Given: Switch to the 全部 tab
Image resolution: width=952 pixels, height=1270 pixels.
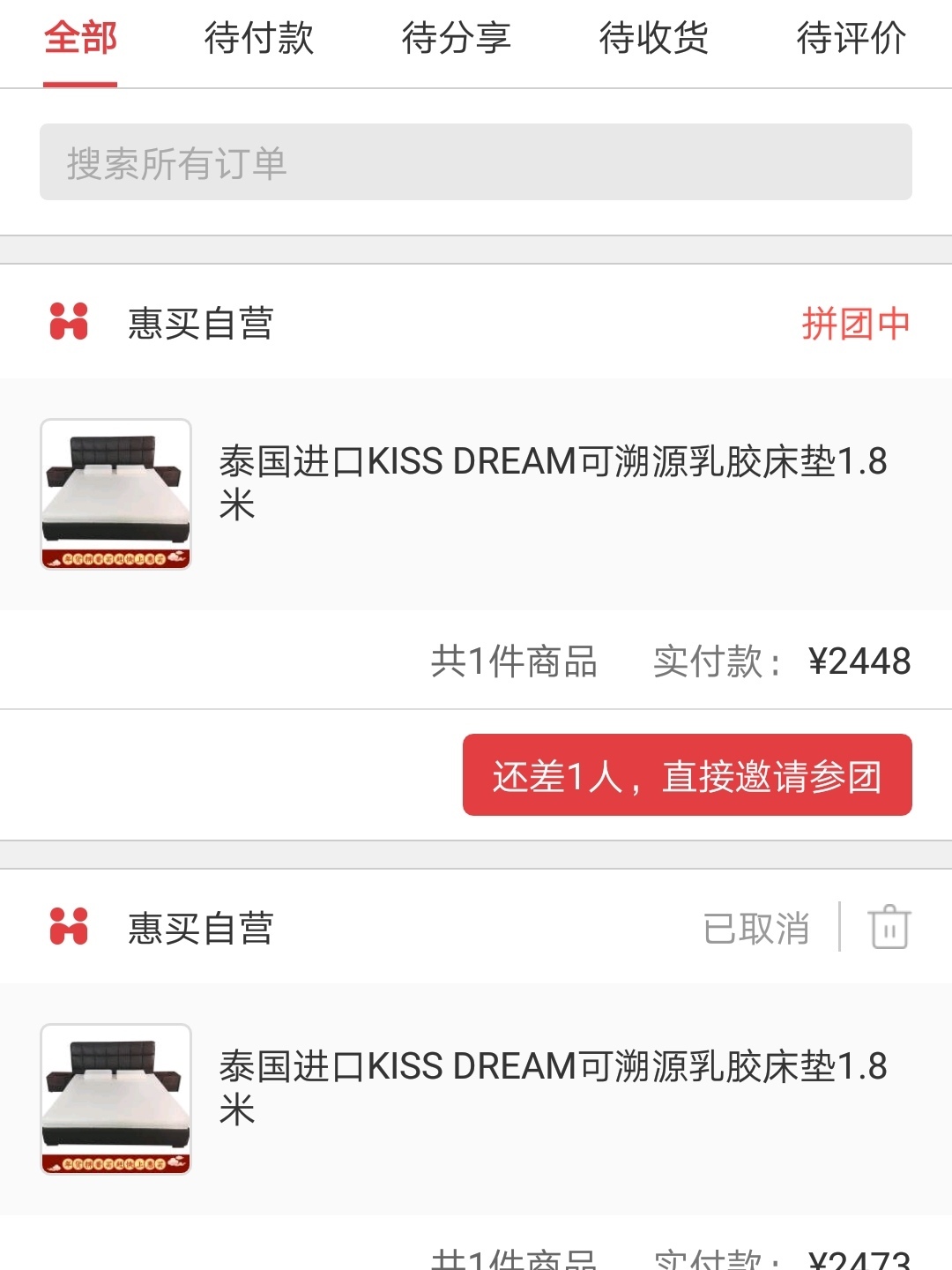Looking at the screenshot, I should click(80, 39).
